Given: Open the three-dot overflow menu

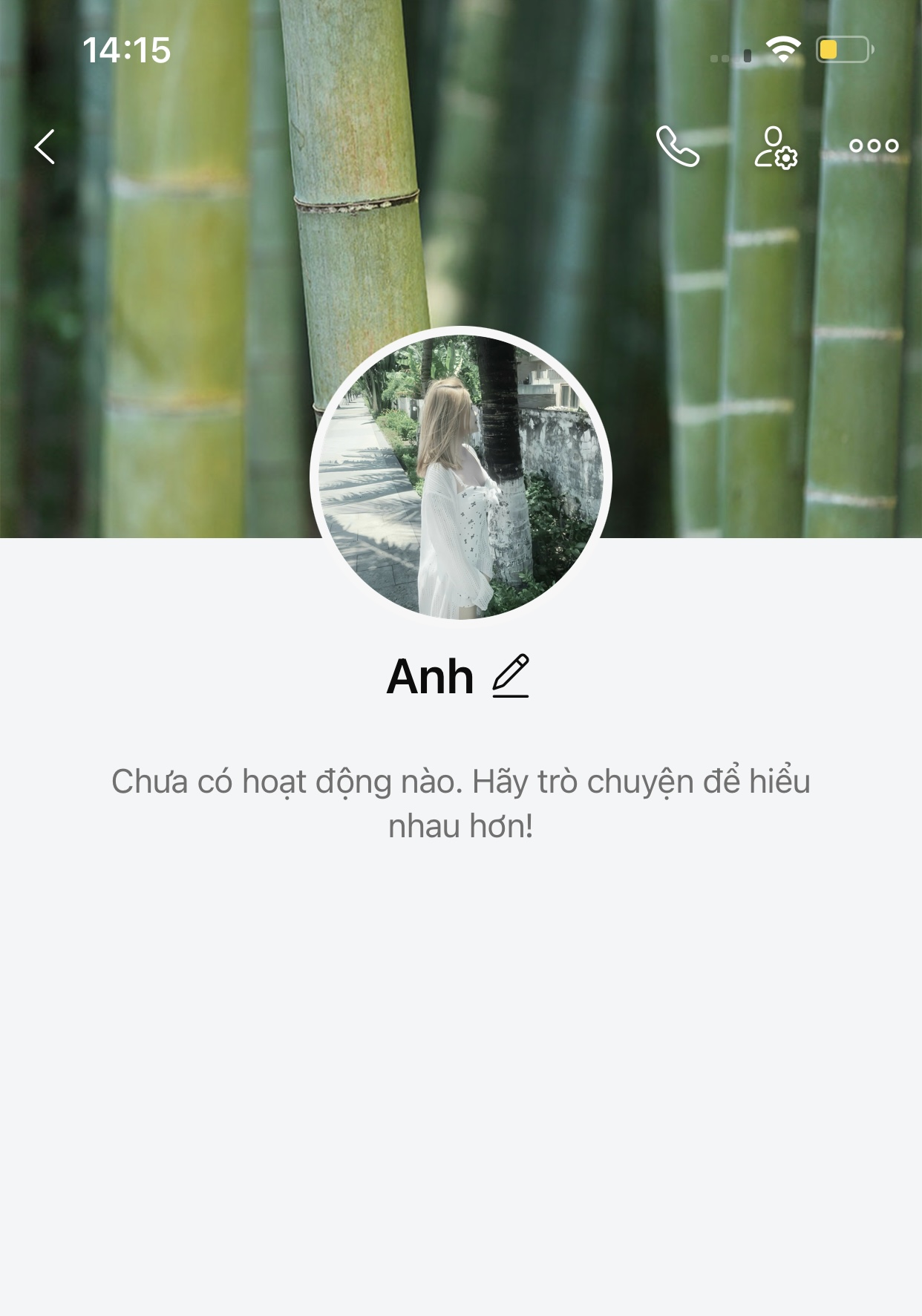Looking at the screenshot, I should point(874,146).
